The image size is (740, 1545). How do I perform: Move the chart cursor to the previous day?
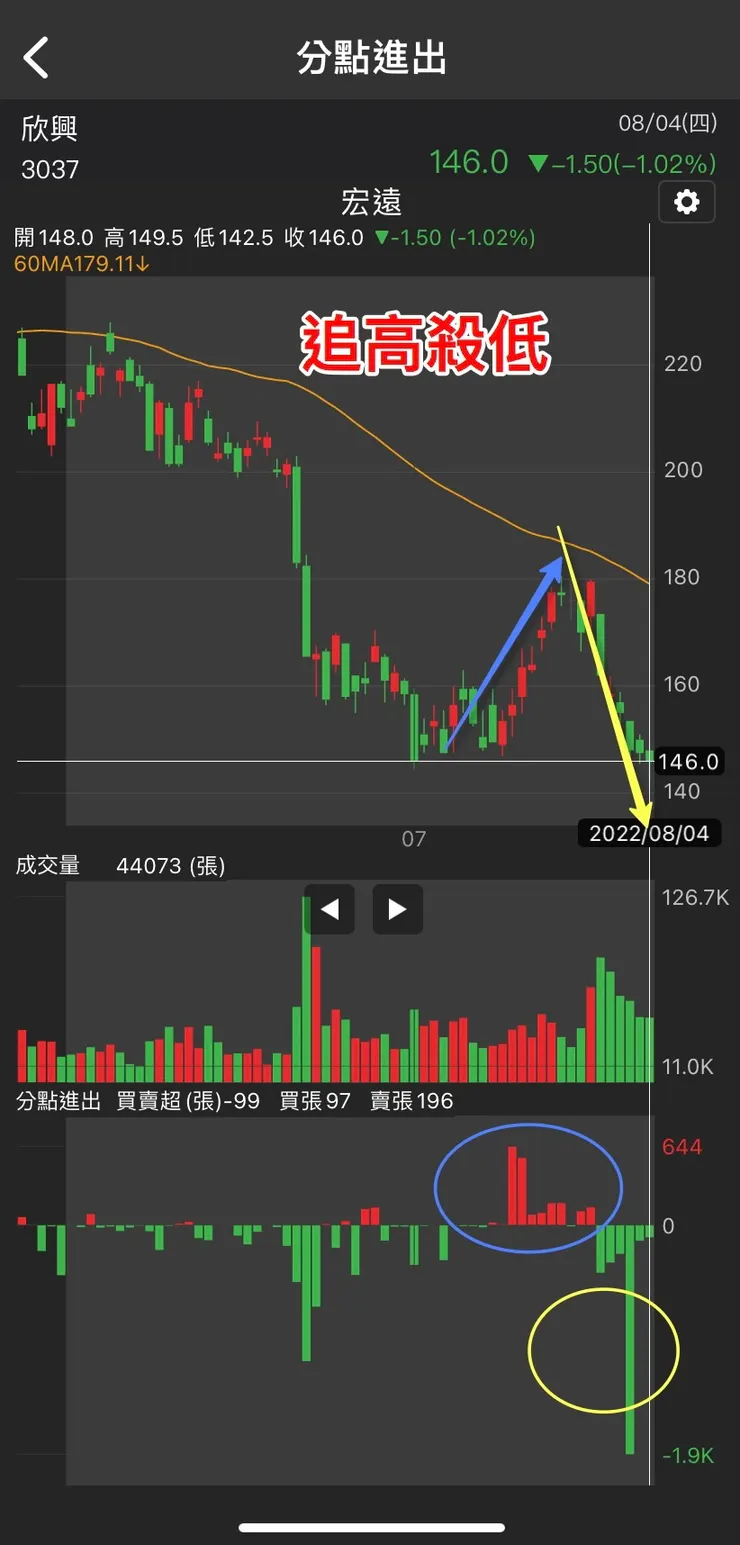329,909
